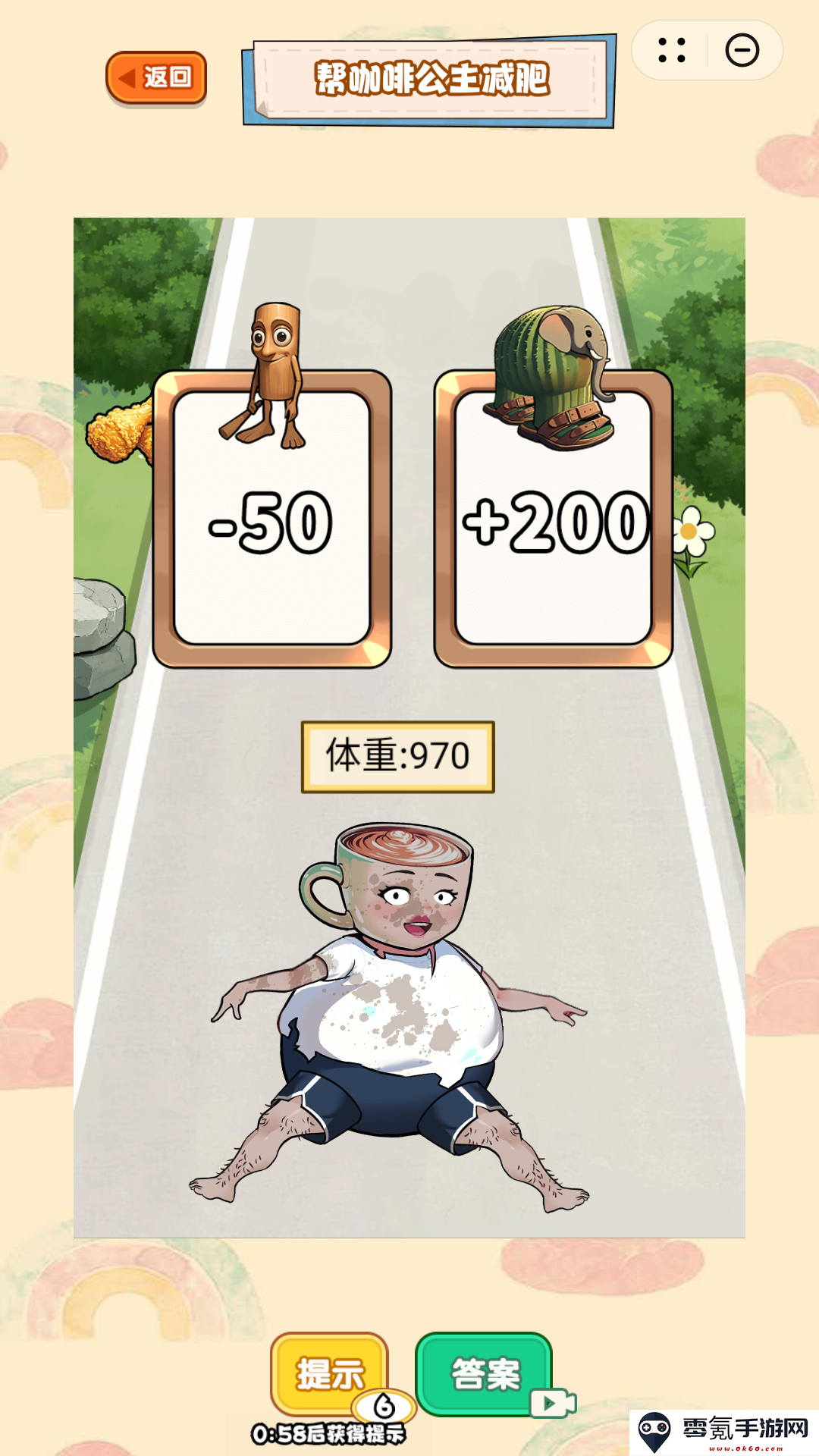The width and height of the screenshot is (819, 1456).
Task: Open the mini program menu dots
Action: 672,50
